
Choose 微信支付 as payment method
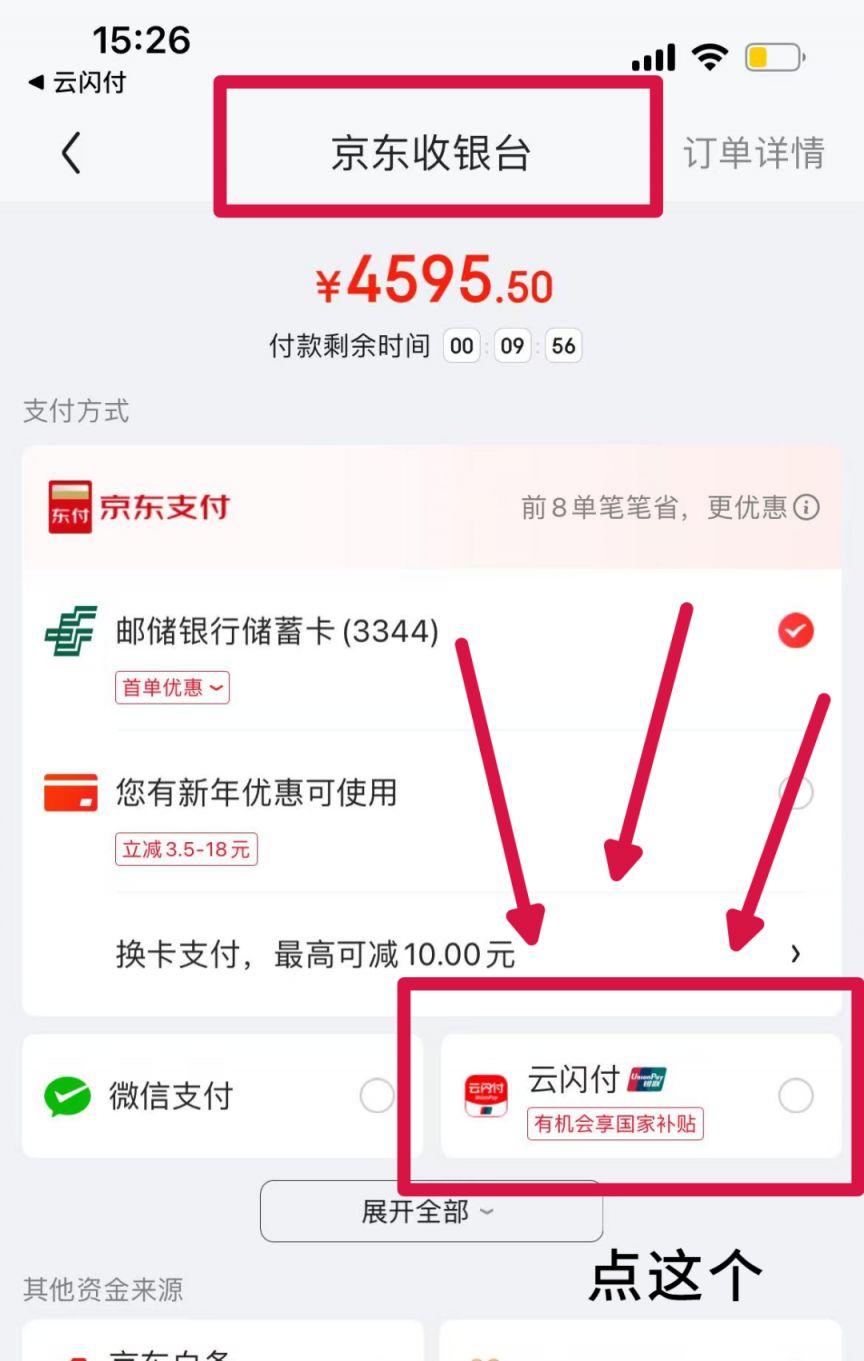376,1096
